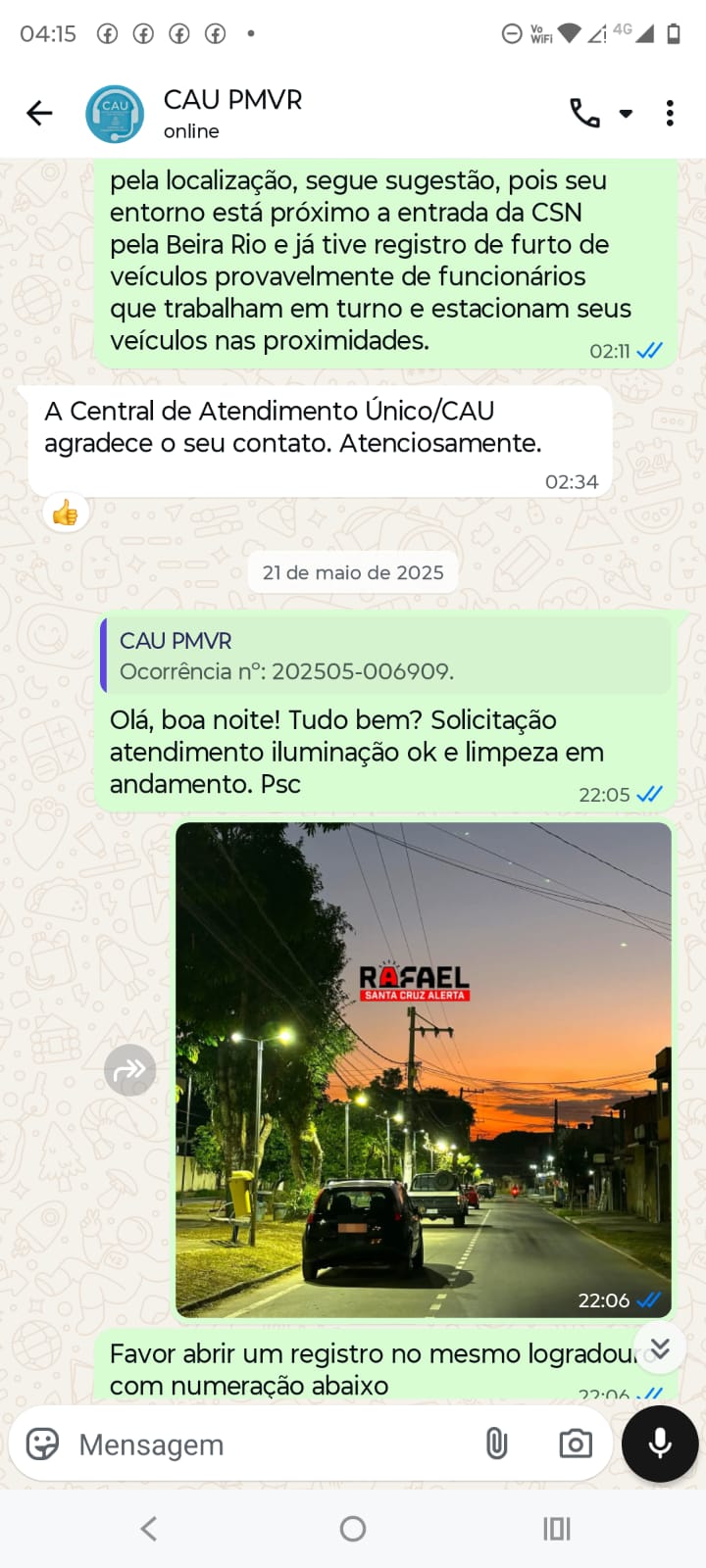706x1568 pixels.
Task: Go back to the chat list
Action: (39, 114)
